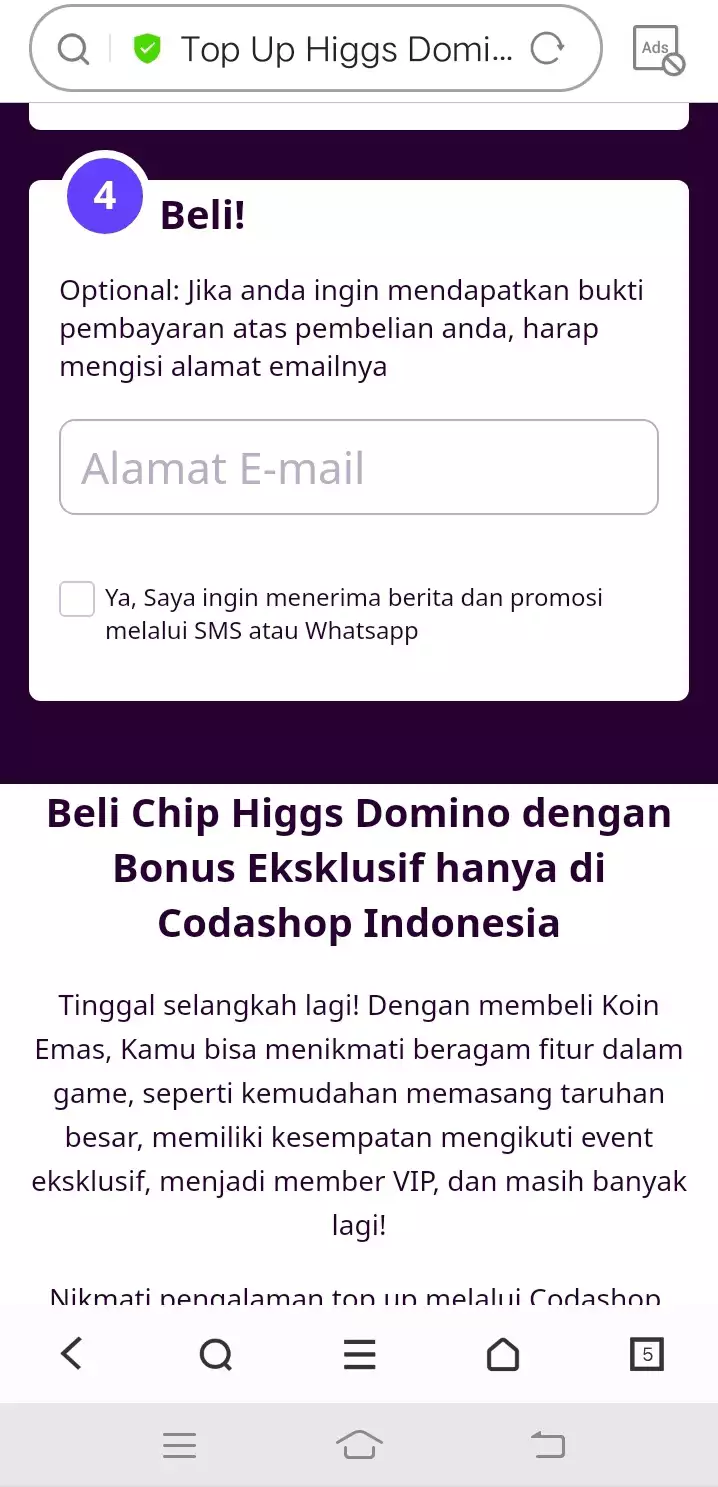Check the SMS or Whatsapp promo checkbox
The height and width of the screenshot is (1487, 718).
(x=77, y=599)
